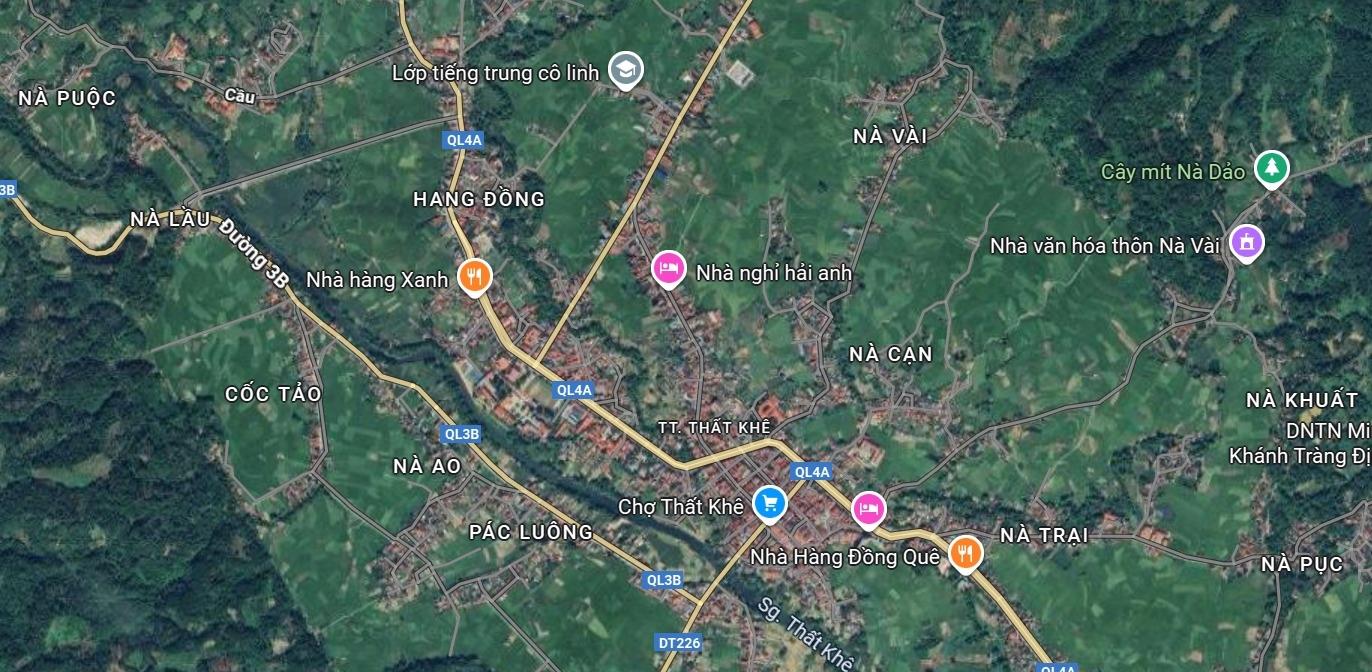Image resolution: width=1372 pixels, height=672 pixels.
Task: Open the Nhà Hàng Đồng Quê restaurant pin
Action: (x=965, y=552)
